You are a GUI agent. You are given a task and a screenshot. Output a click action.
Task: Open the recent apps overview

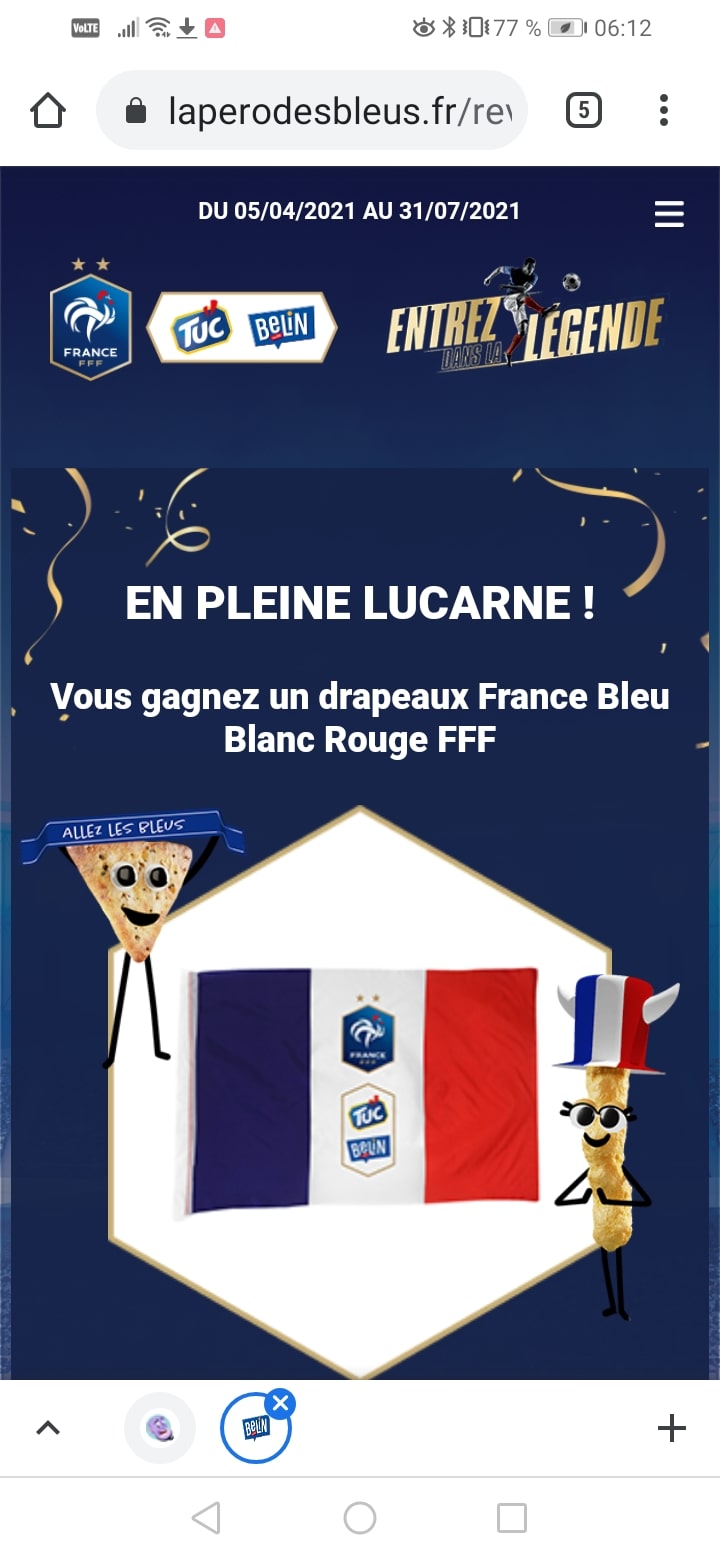coord(512,1518)
